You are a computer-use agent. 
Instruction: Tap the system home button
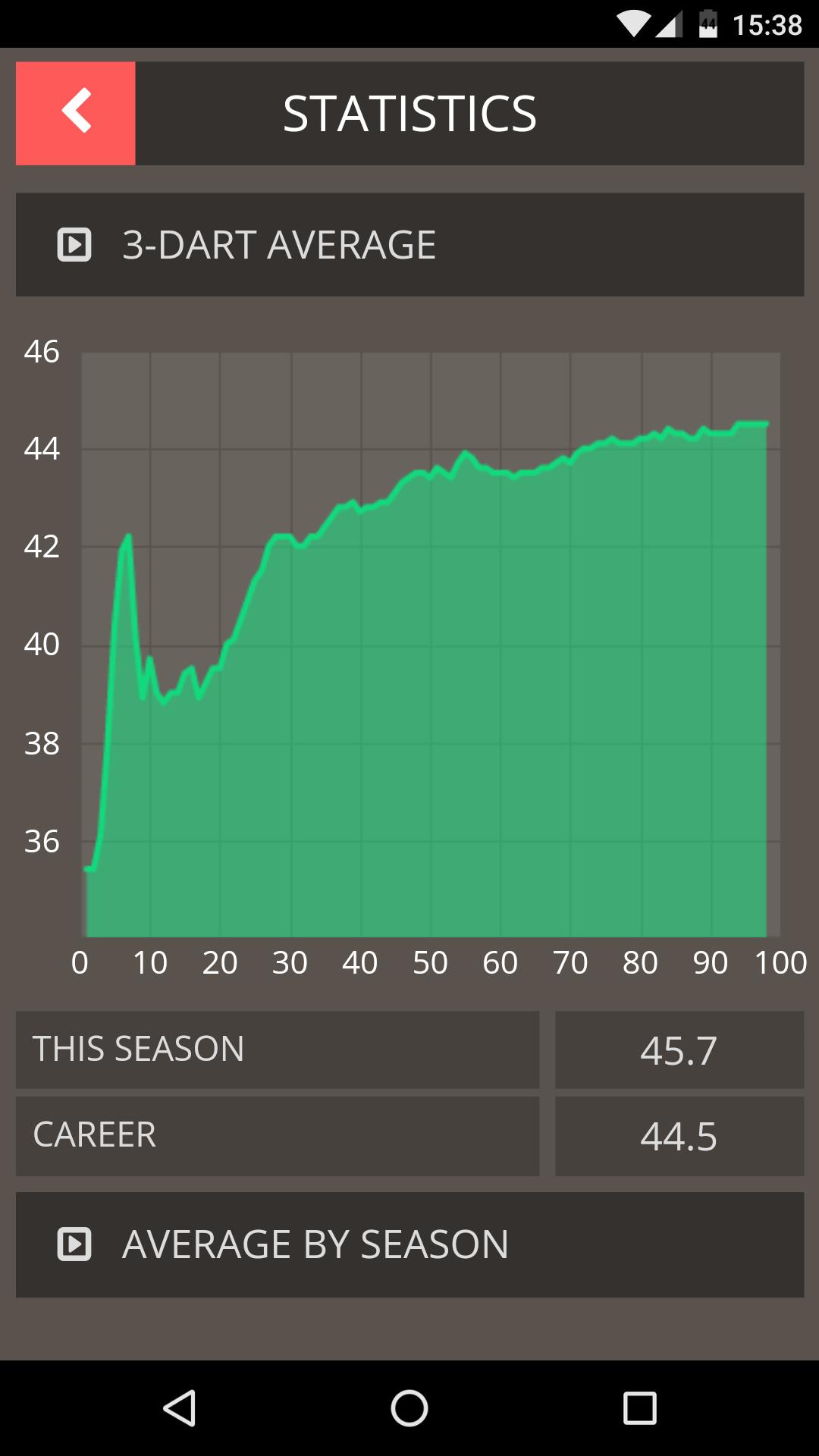pos(409,1409)
